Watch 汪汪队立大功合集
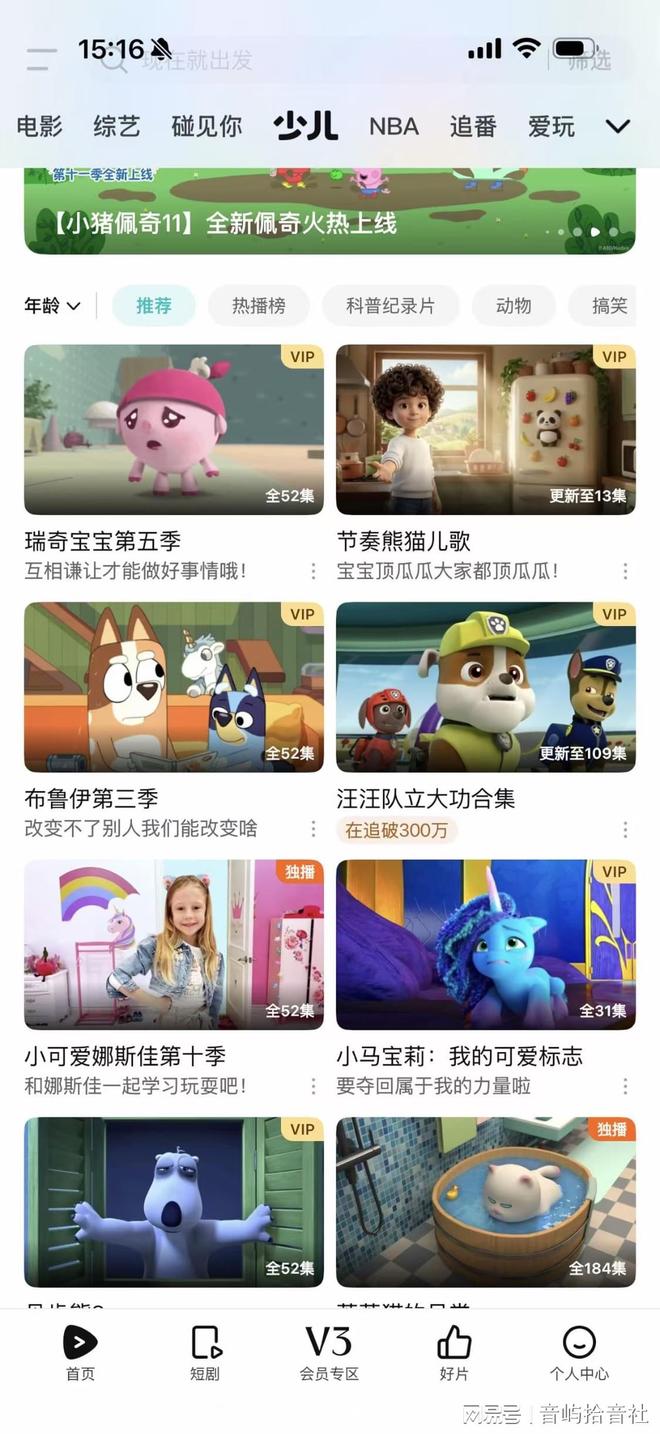 [485, 687]
